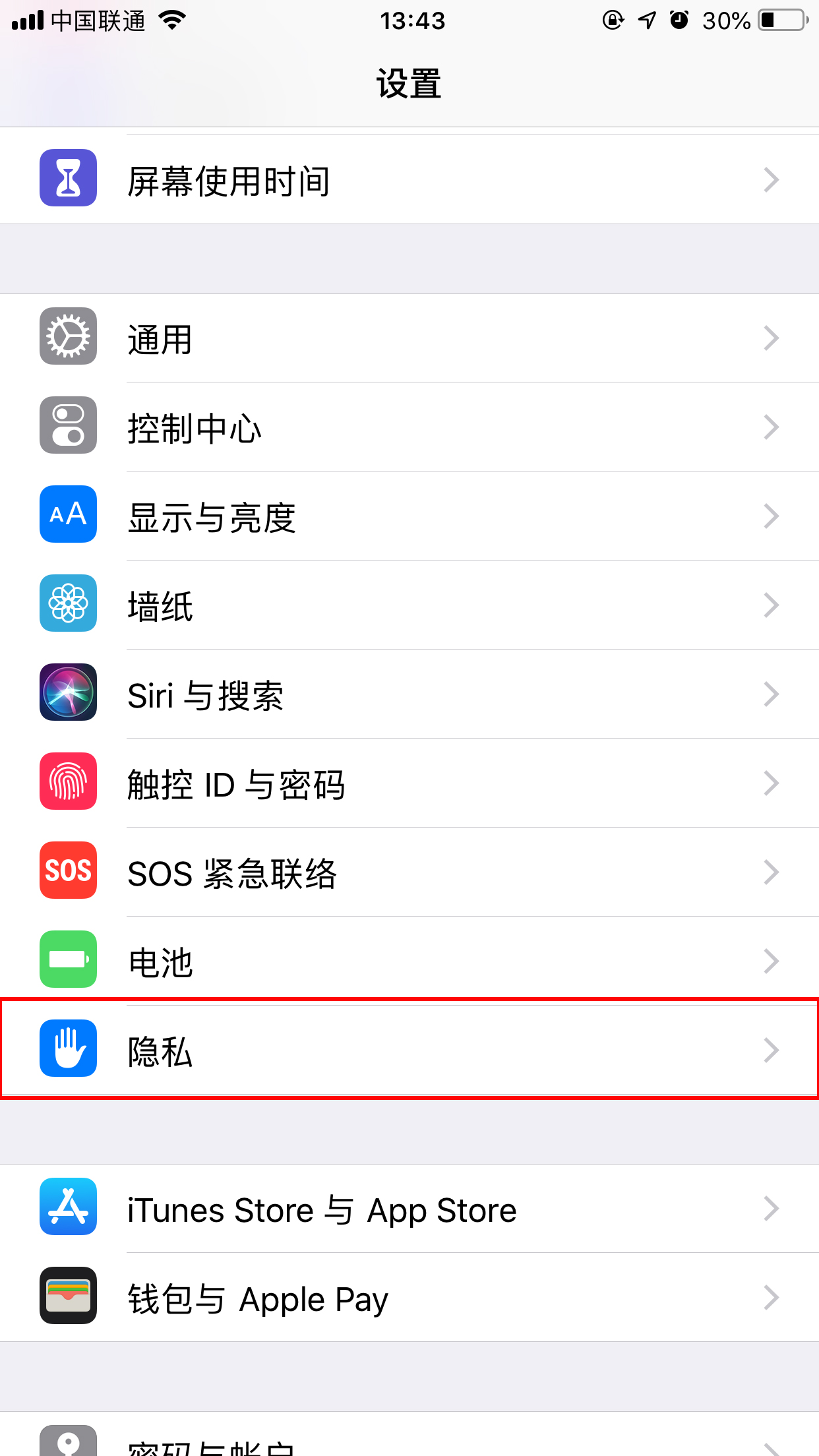Image resolution: width=819 pixels, height=1456 pixels.
Task: Open 钱包与 Apple Pay settings
Action: pos(409,1298)
